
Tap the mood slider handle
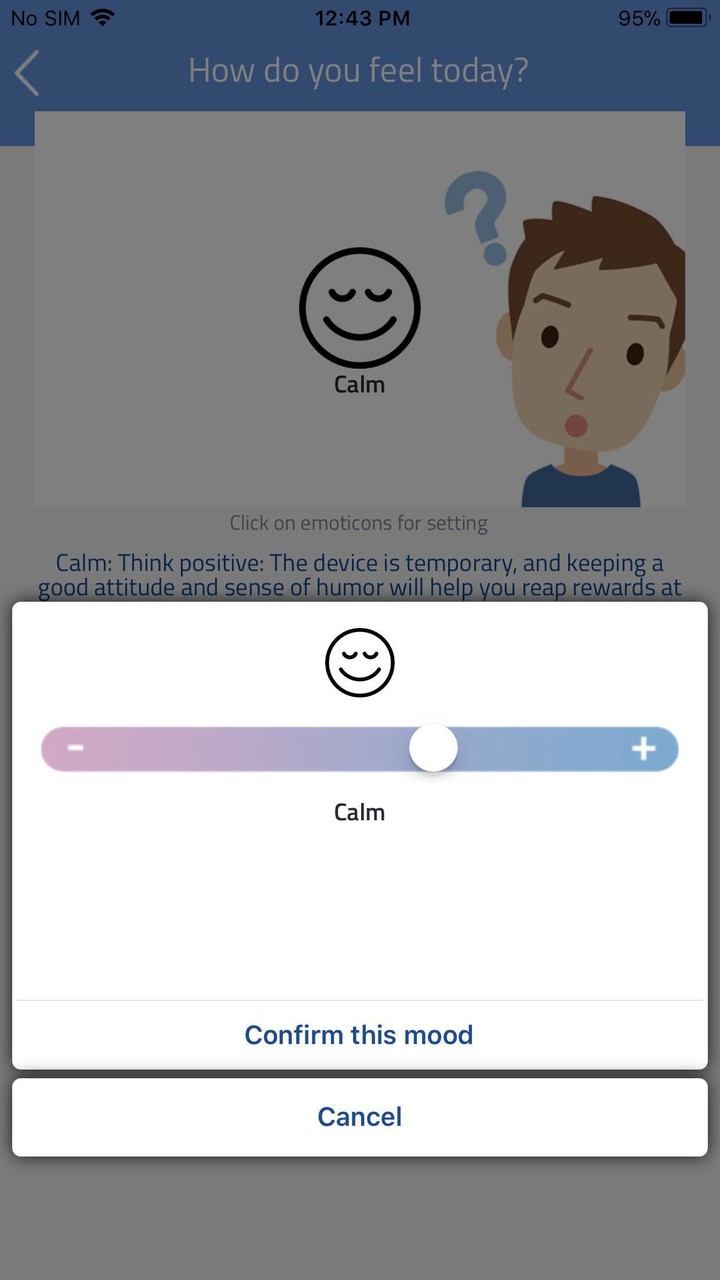click(x=433, y=748)
